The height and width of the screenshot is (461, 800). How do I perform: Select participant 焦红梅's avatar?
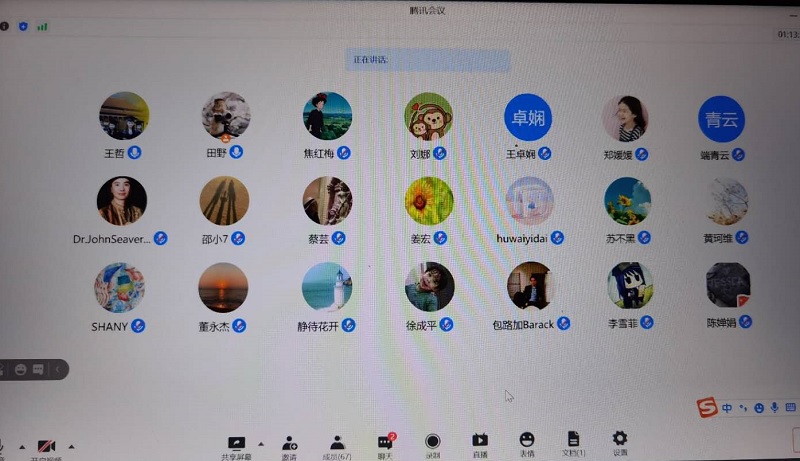click(x=327, y=116)
